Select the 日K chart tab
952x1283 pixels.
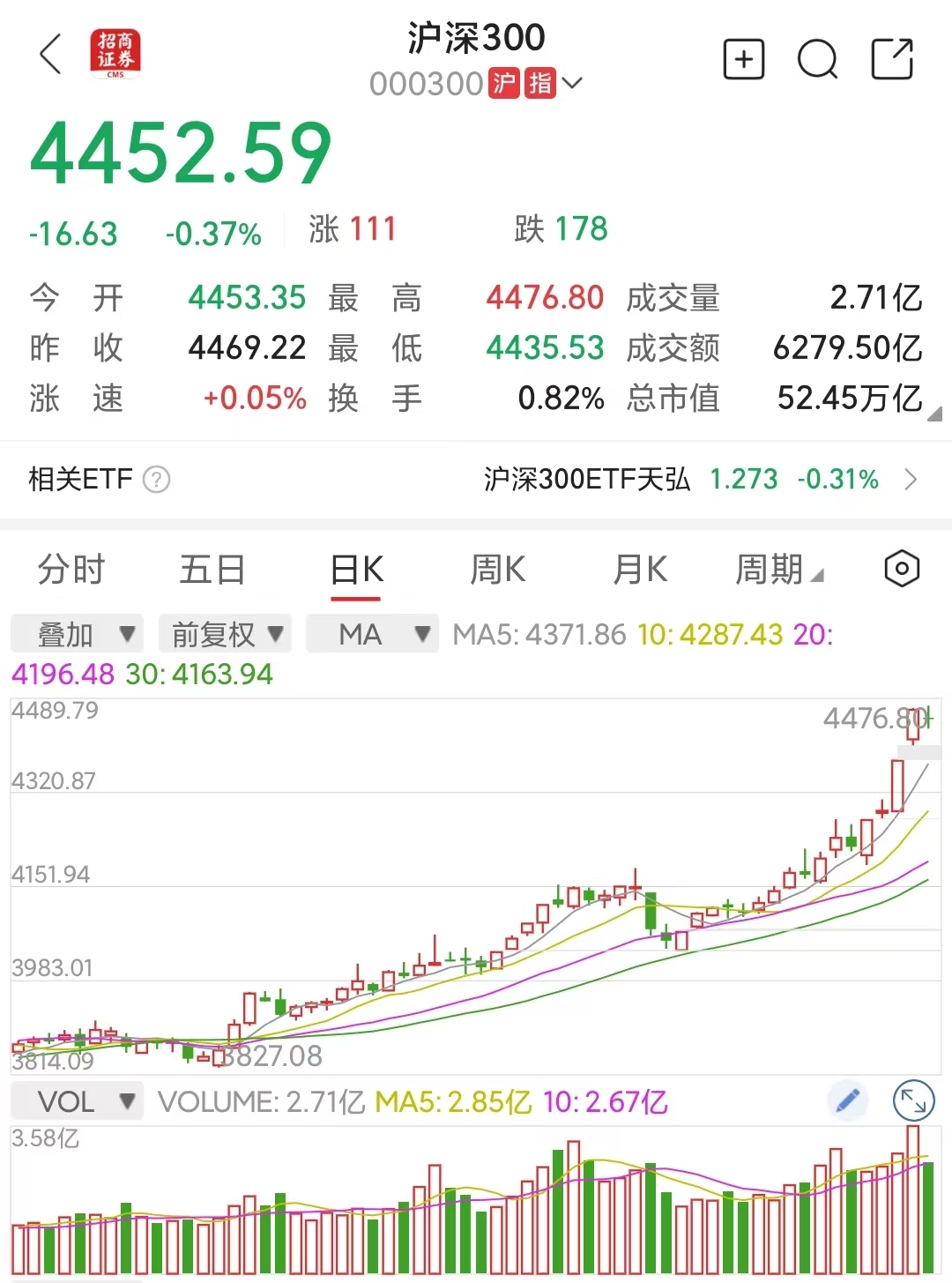click(x=356, y=570)
